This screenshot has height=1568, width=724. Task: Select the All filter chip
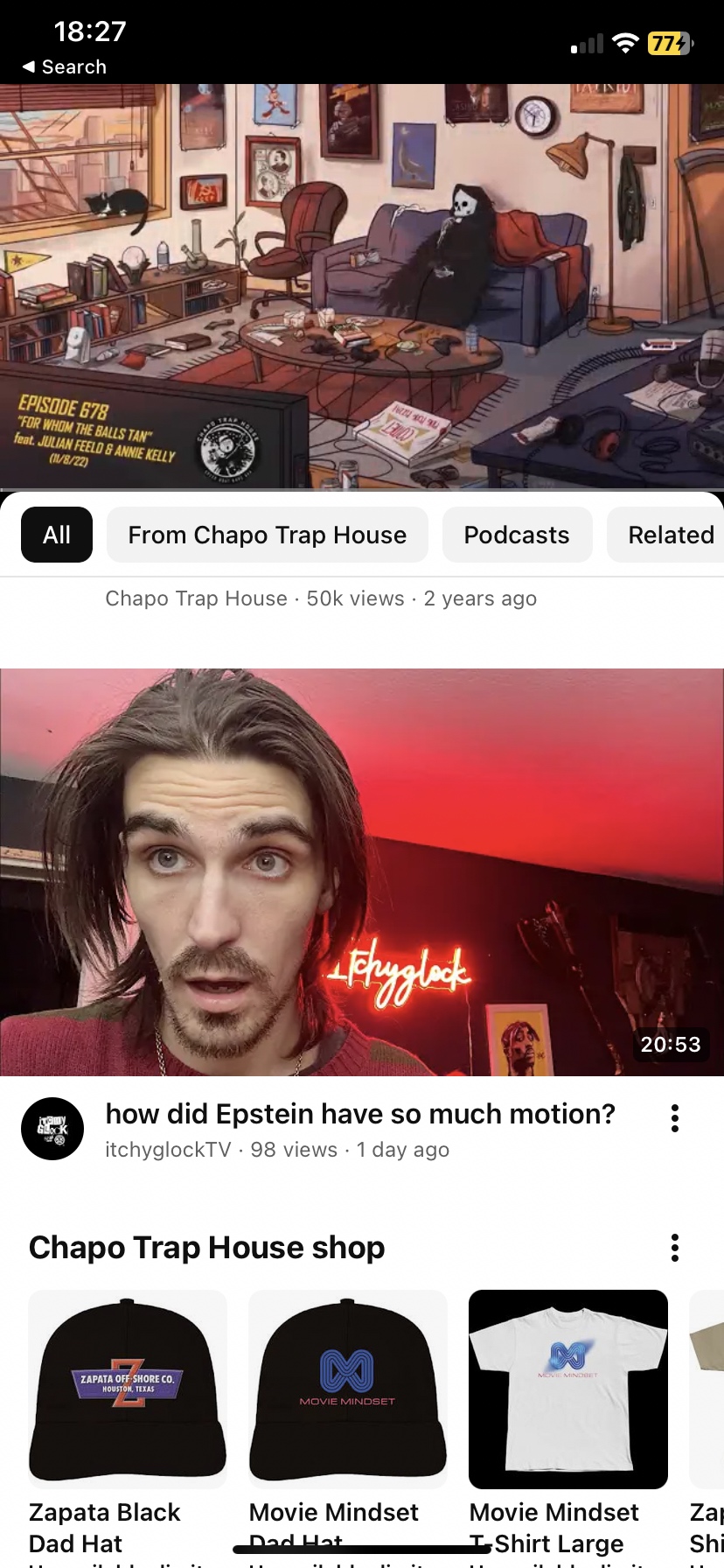click(57, 535)
